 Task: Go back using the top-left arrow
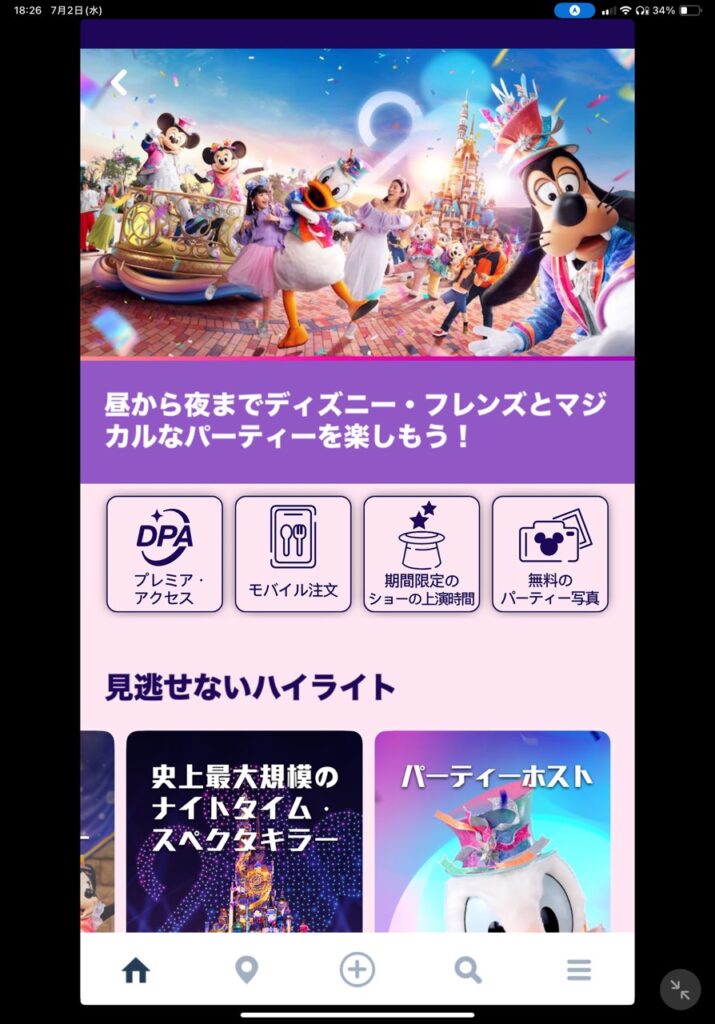119,82
